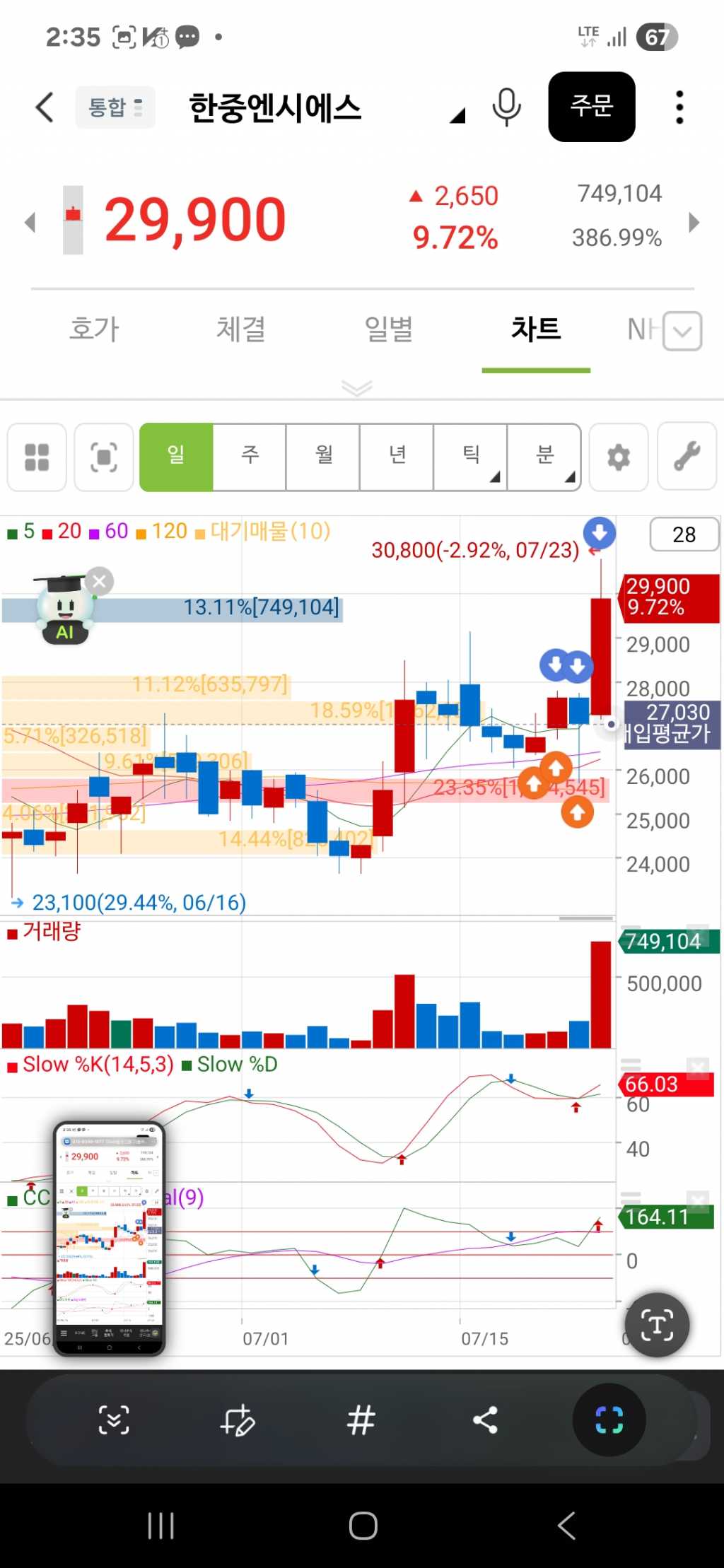Open the three-dot overflow menu
The image size is (724, 1568).
pos(679,107)
